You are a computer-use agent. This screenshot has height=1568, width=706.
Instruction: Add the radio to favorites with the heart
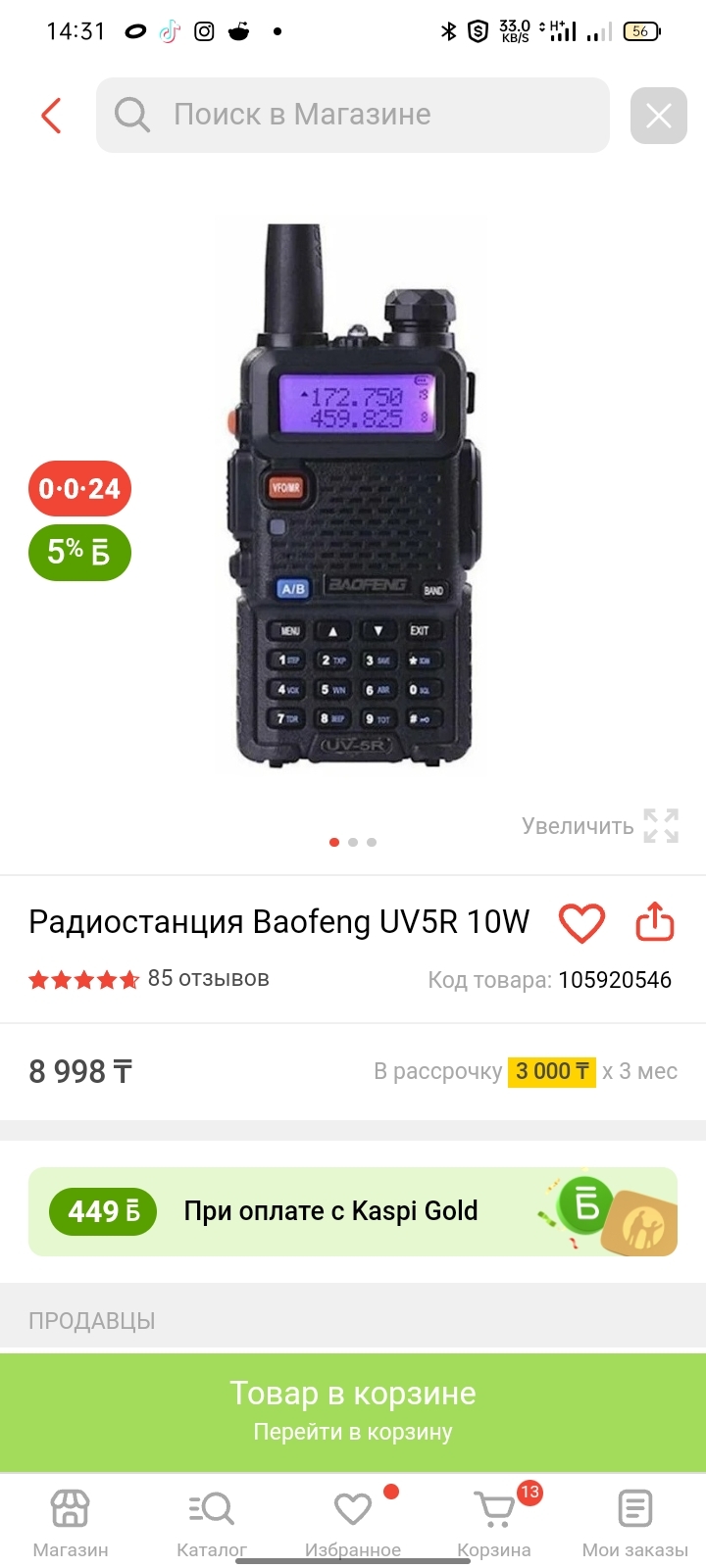pos(581,923)
